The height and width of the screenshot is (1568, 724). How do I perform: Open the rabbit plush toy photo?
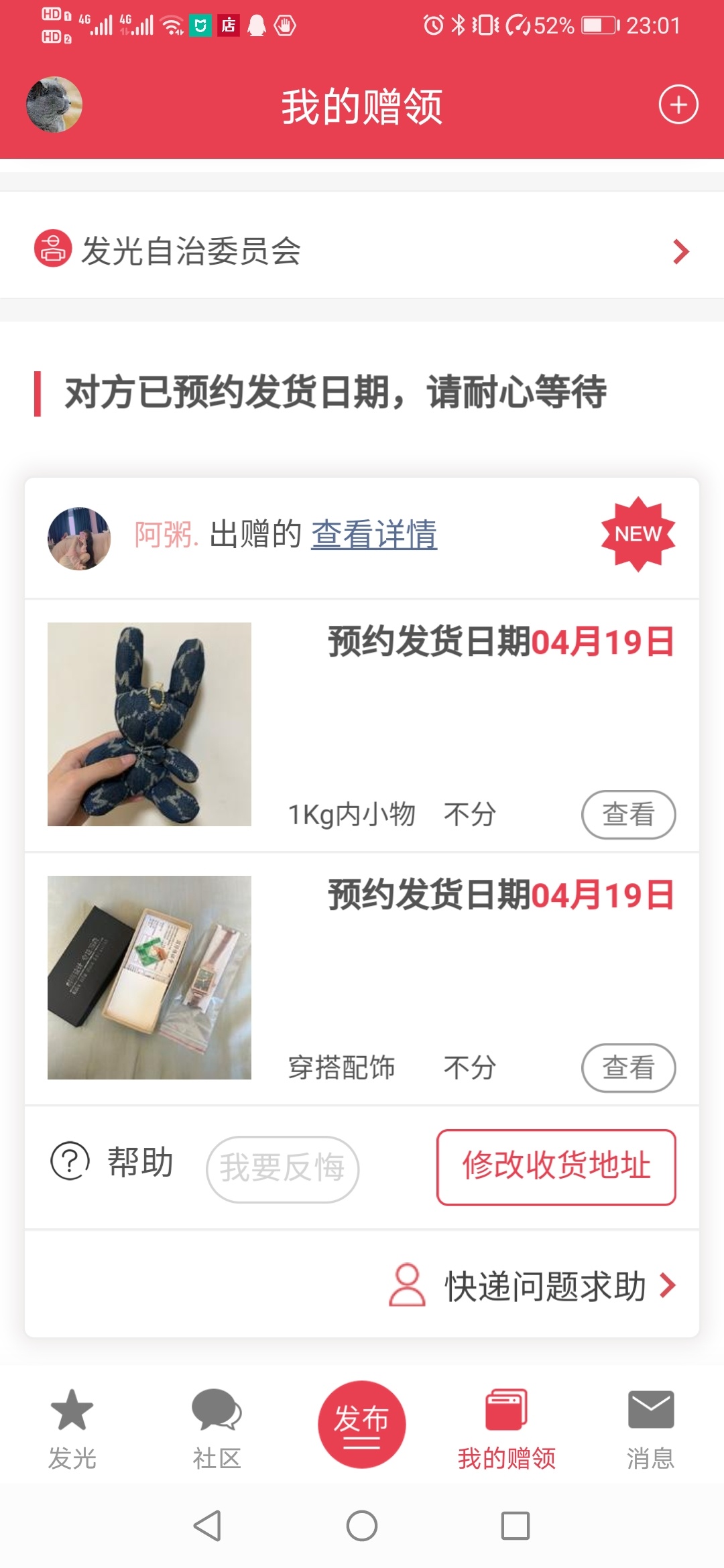[x=149, y=724]
